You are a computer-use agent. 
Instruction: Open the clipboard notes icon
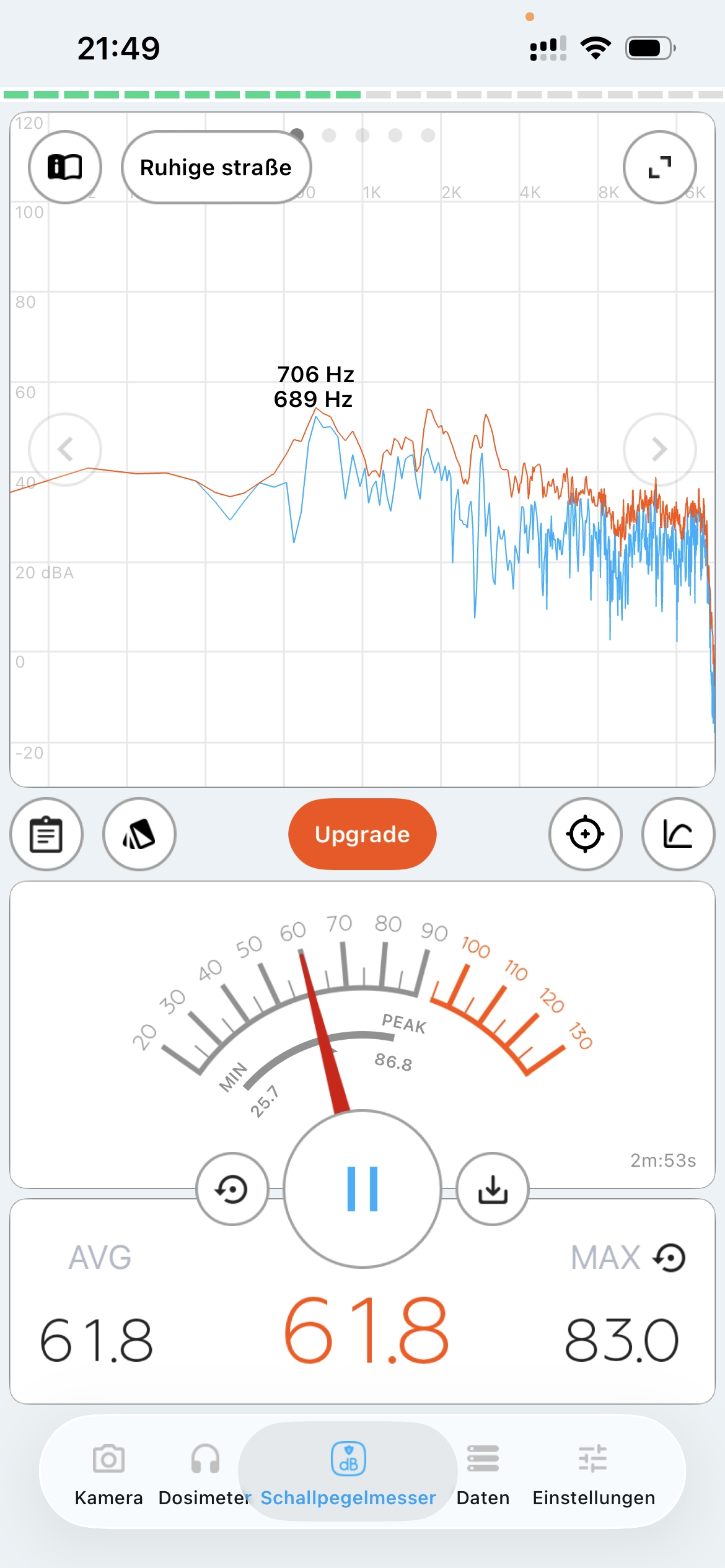46,834
